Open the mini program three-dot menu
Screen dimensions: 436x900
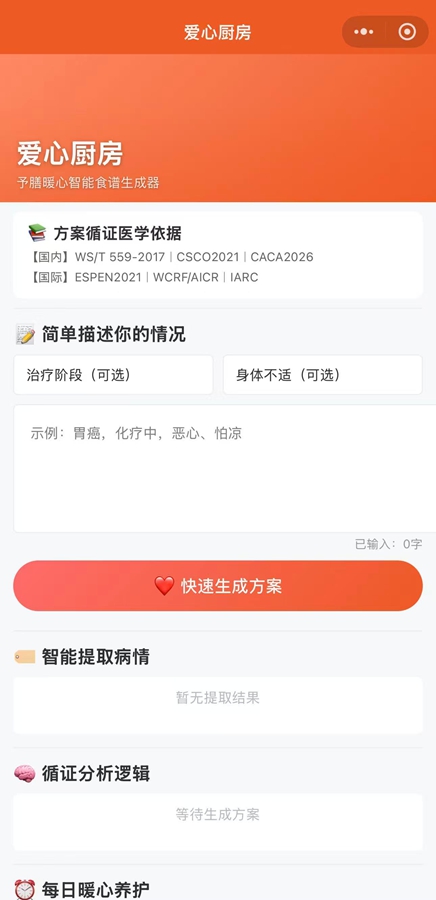pyautogui.click(x=364, y=32)
